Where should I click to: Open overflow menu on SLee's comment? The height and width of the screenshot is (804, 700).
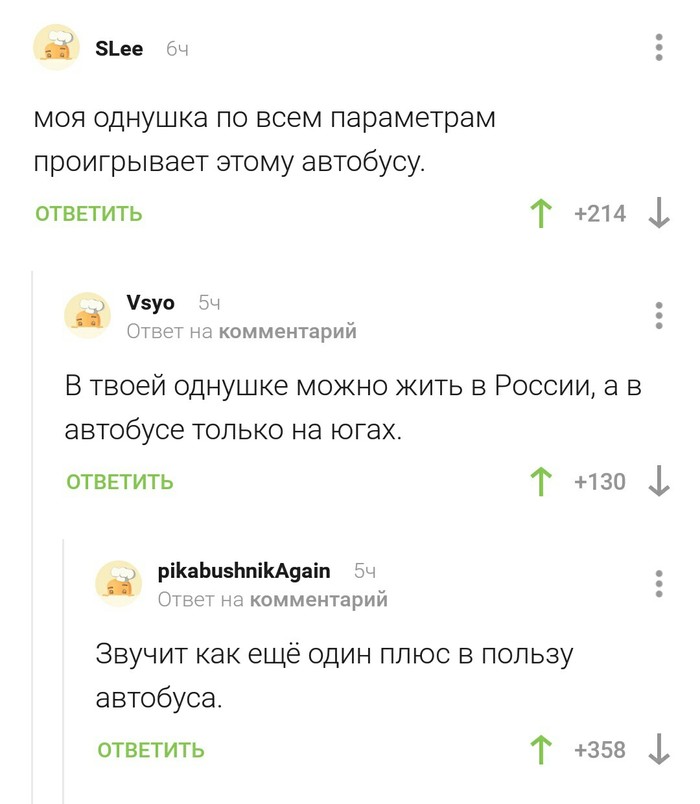point(658,47)
